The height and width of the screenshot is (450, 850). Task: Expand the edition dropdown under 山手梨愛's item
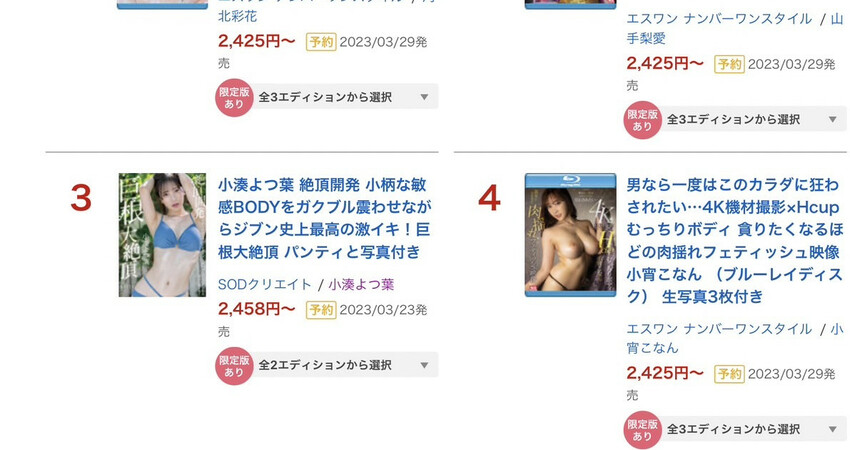[748, 119]
